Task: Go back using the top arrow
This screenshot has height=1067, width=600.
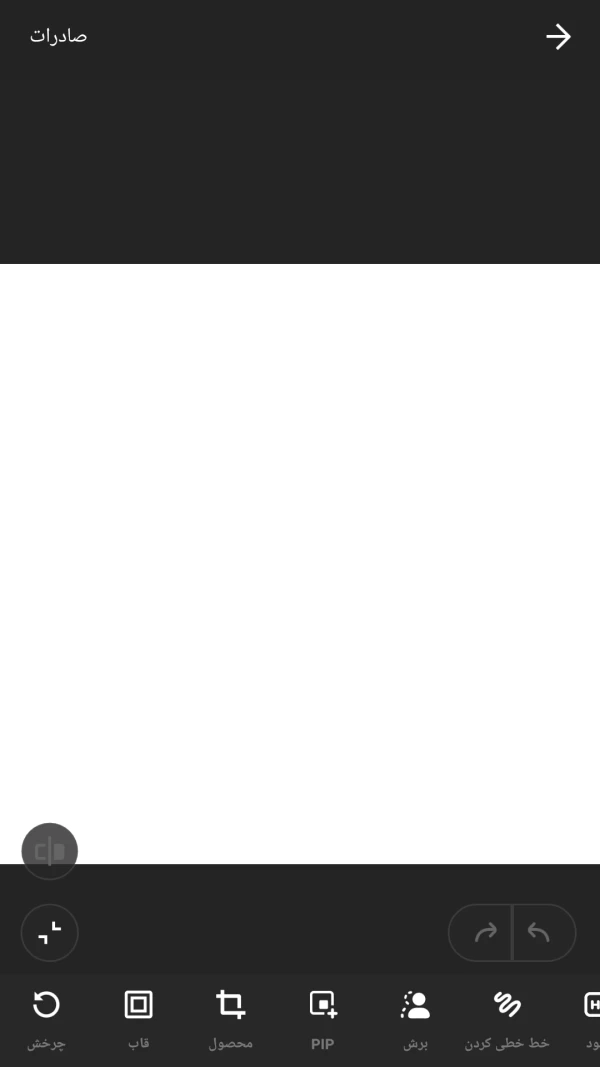Action: 558,37
